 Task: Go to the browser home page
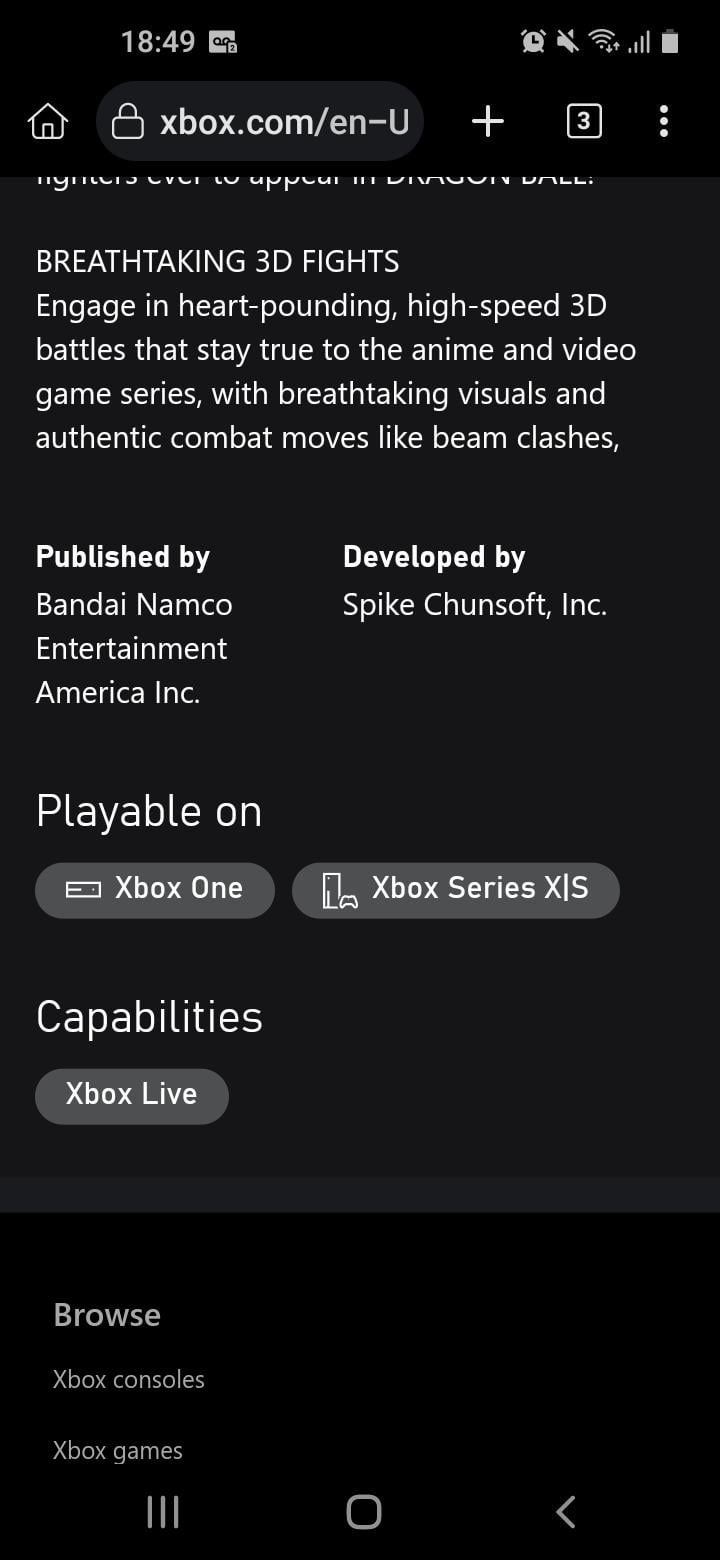pyautogui.click(x=47, y=122)
